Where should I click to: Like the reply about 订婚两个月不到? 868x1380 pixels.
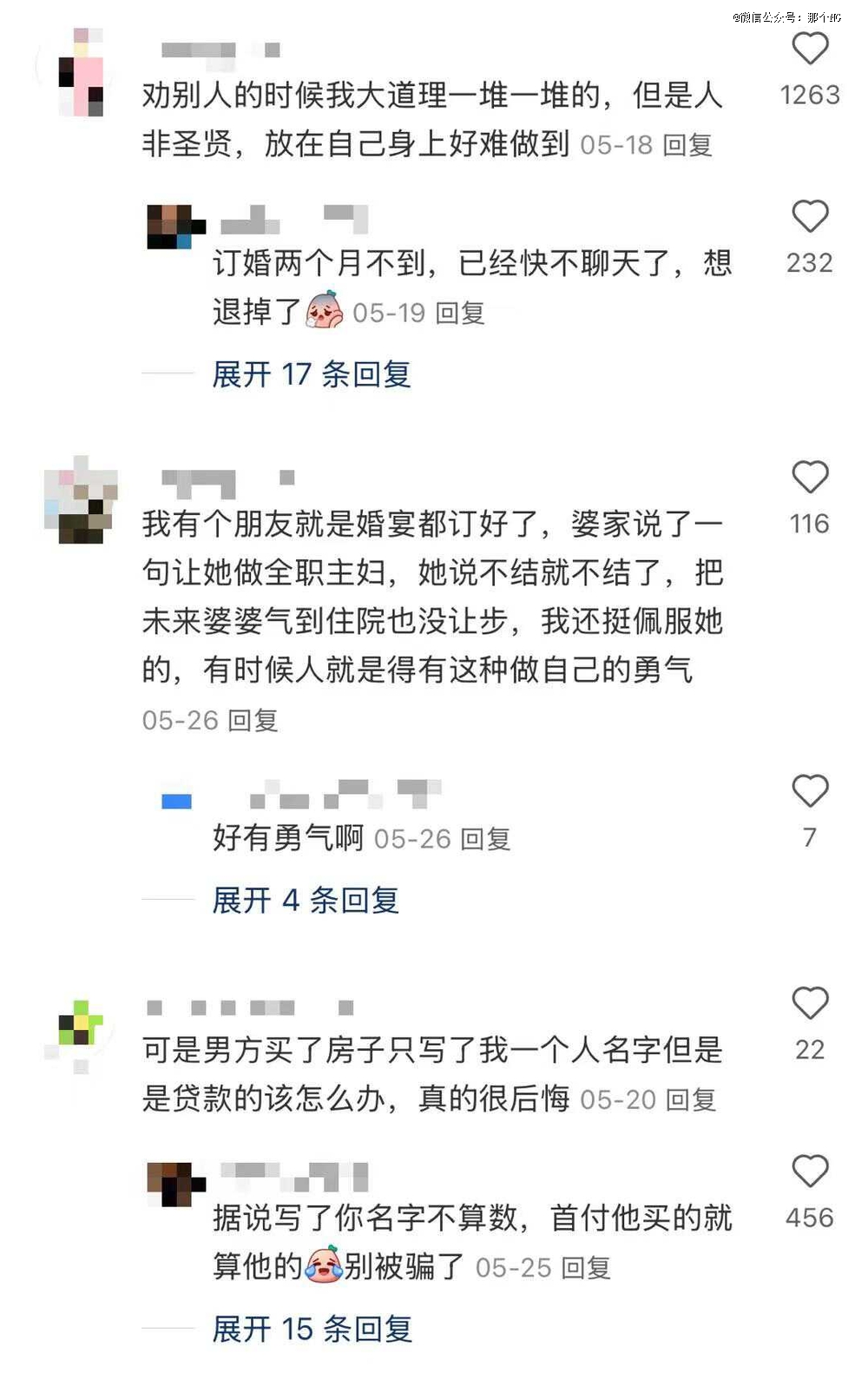[x=810, y=216]
